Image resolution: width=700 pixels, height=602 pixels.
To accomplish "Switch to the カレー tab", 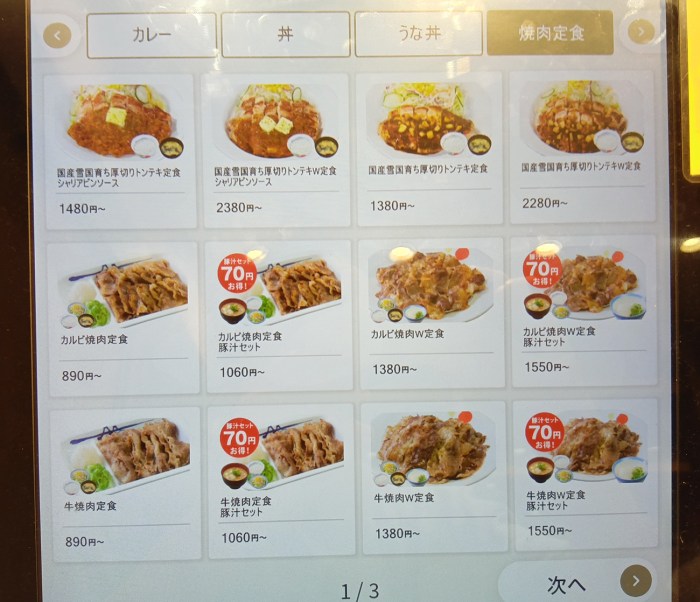I will pyautogui.click(x=151, y=35).
